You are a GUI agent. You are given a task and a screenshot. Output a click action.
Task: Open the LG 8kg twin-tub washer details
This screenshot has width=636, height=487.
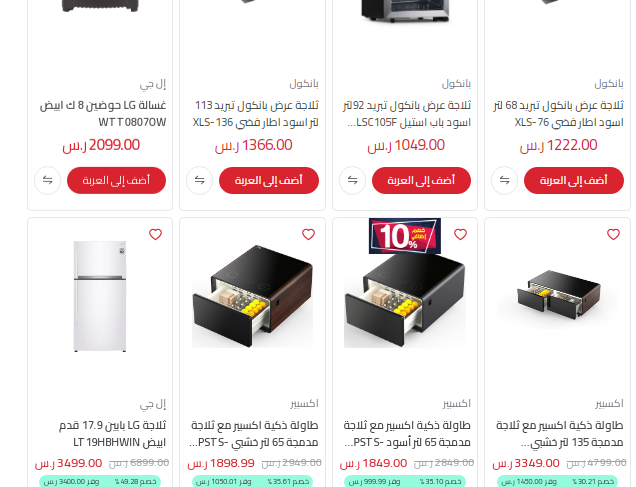click(103, 113)
